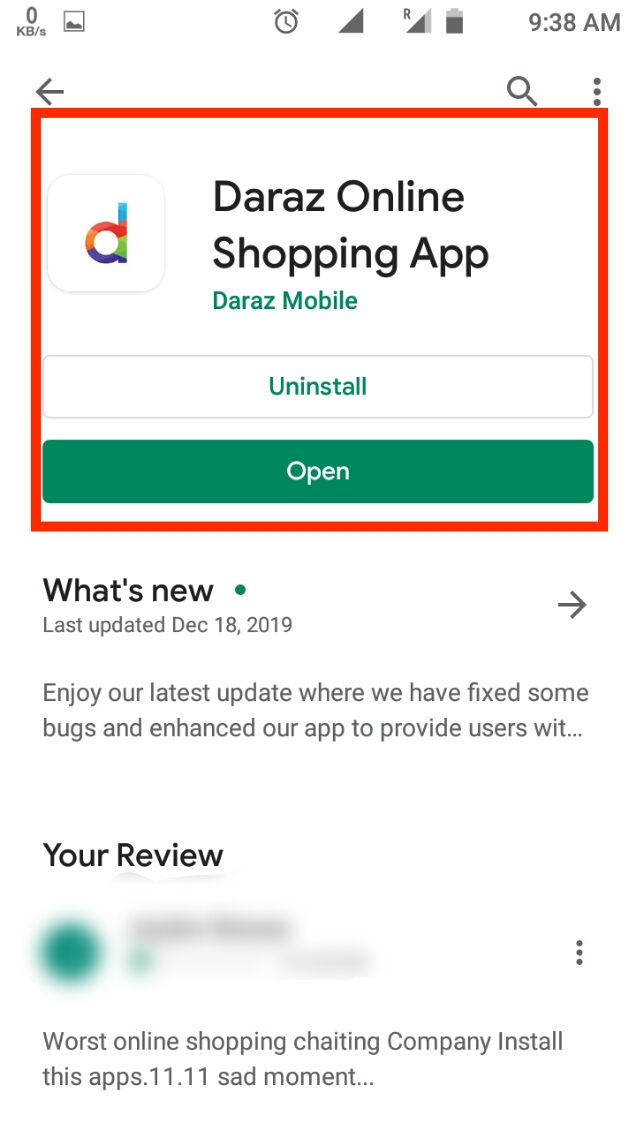Open the top overflow menu
This screenshot has height=1130, width=636.
pos(597,91)
